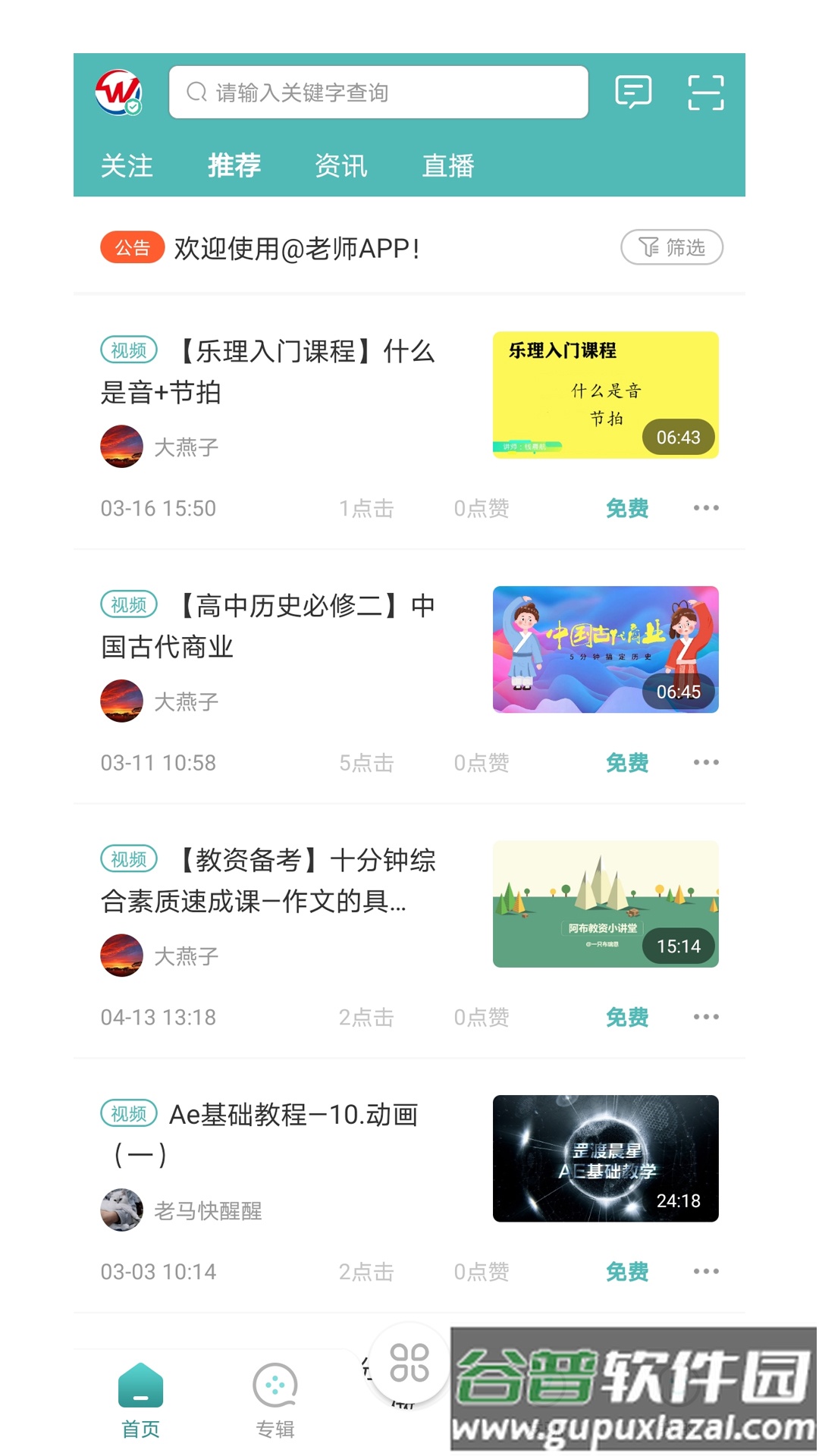This screenshot has width=819, height=1456.
Task: Open the scan icon
Action: (705, 93)
